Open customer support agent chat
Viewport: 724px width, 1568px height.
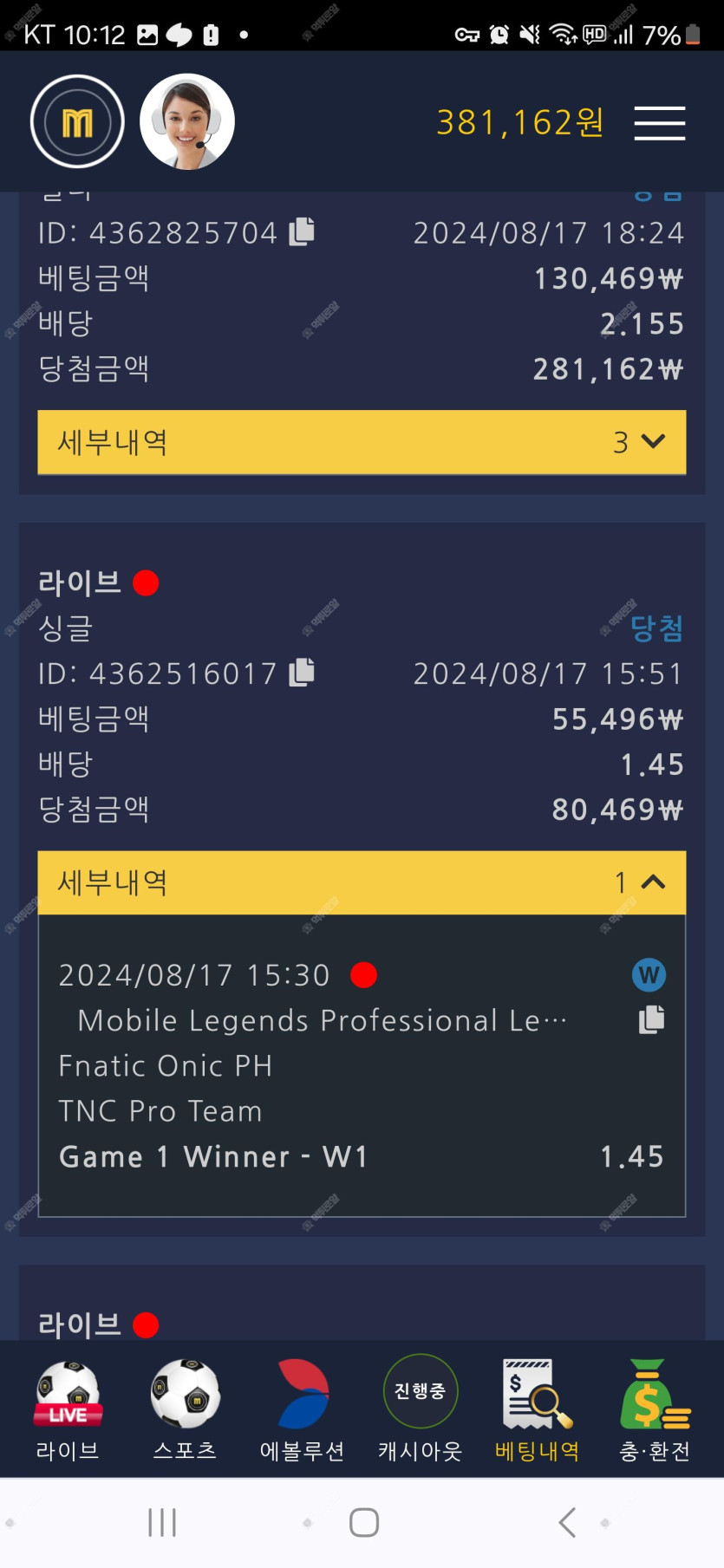(x=187, y=122)
